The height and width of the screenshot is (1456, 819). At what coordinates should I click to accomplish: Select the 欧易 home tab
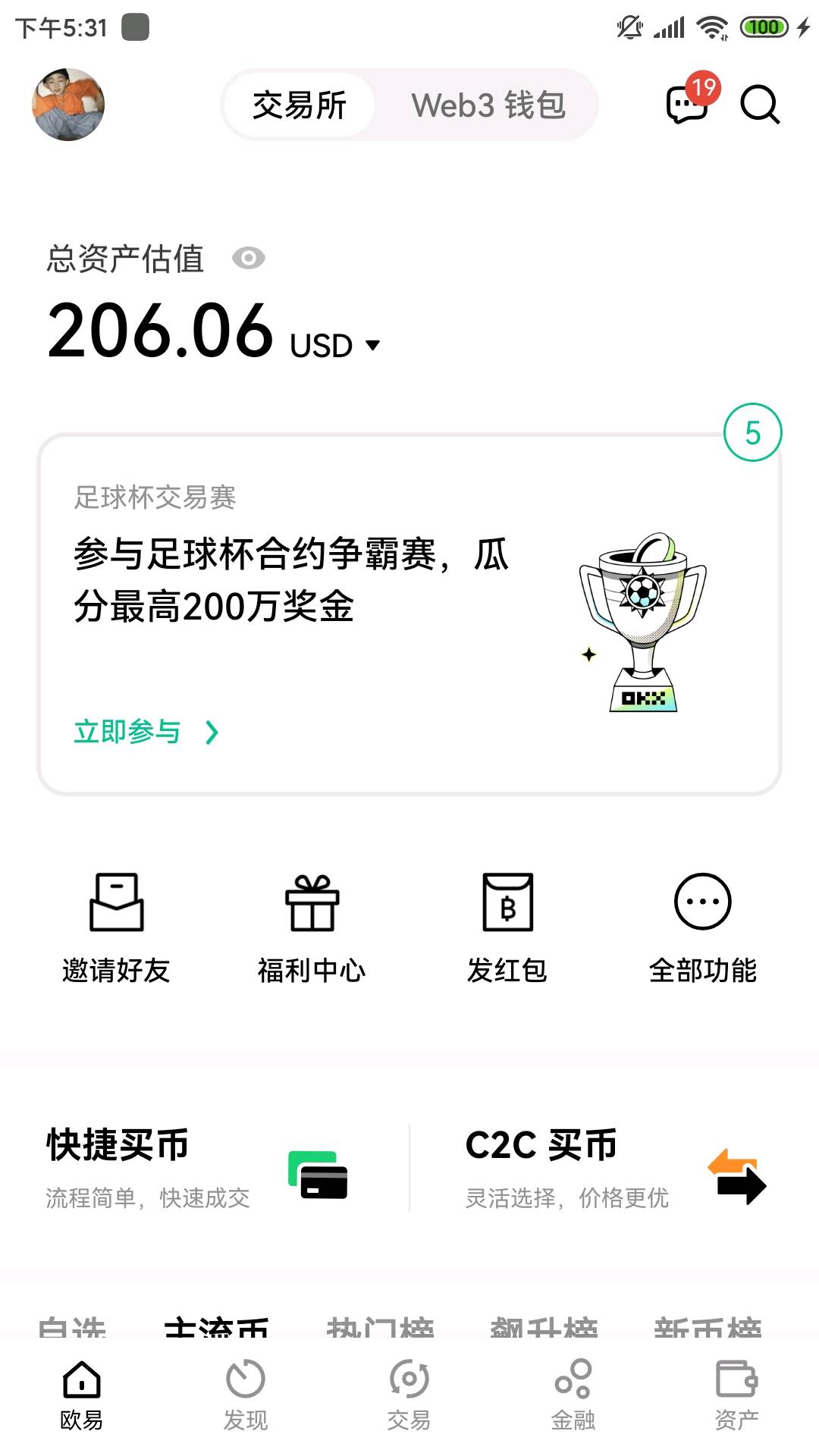click(x=81, y=1395)
